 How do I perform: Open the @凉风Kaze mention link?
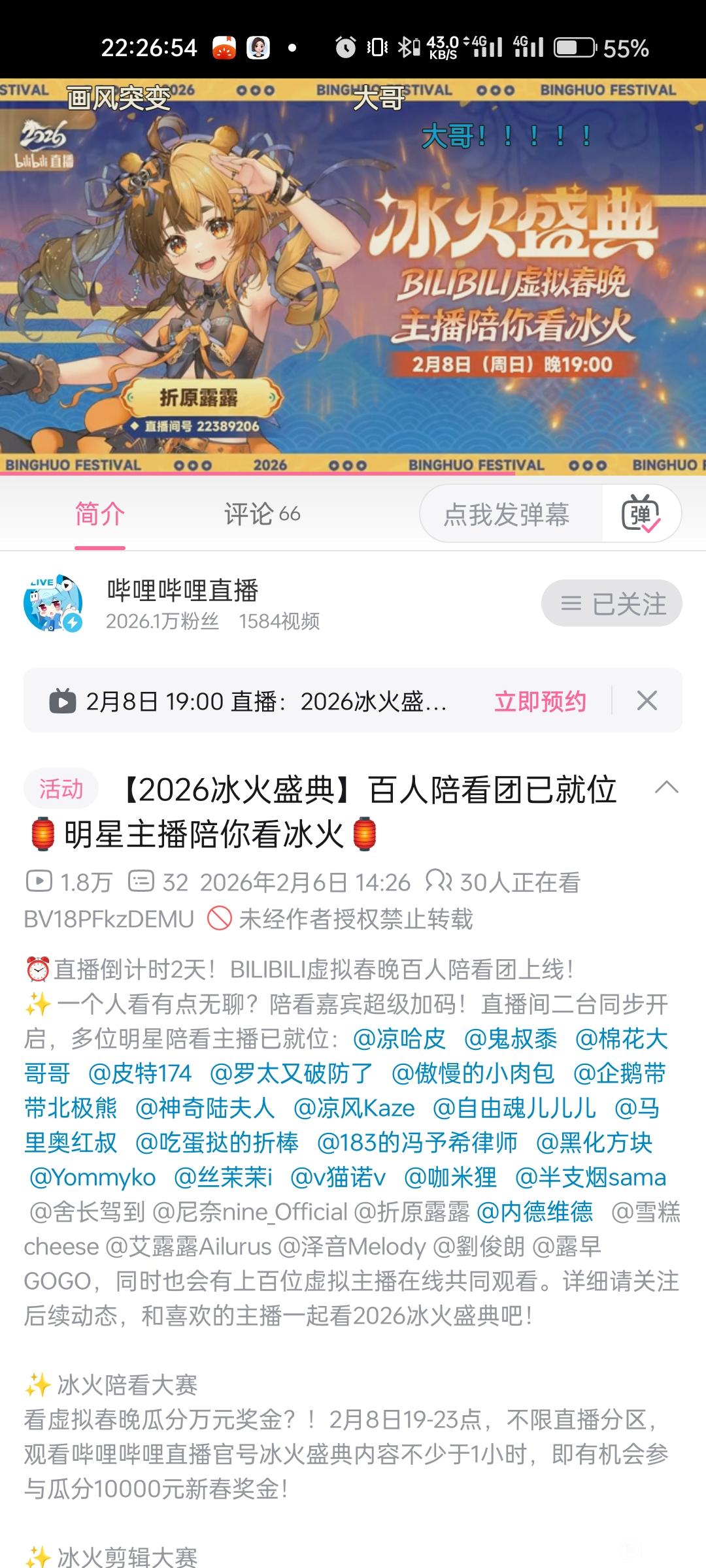354,1108
